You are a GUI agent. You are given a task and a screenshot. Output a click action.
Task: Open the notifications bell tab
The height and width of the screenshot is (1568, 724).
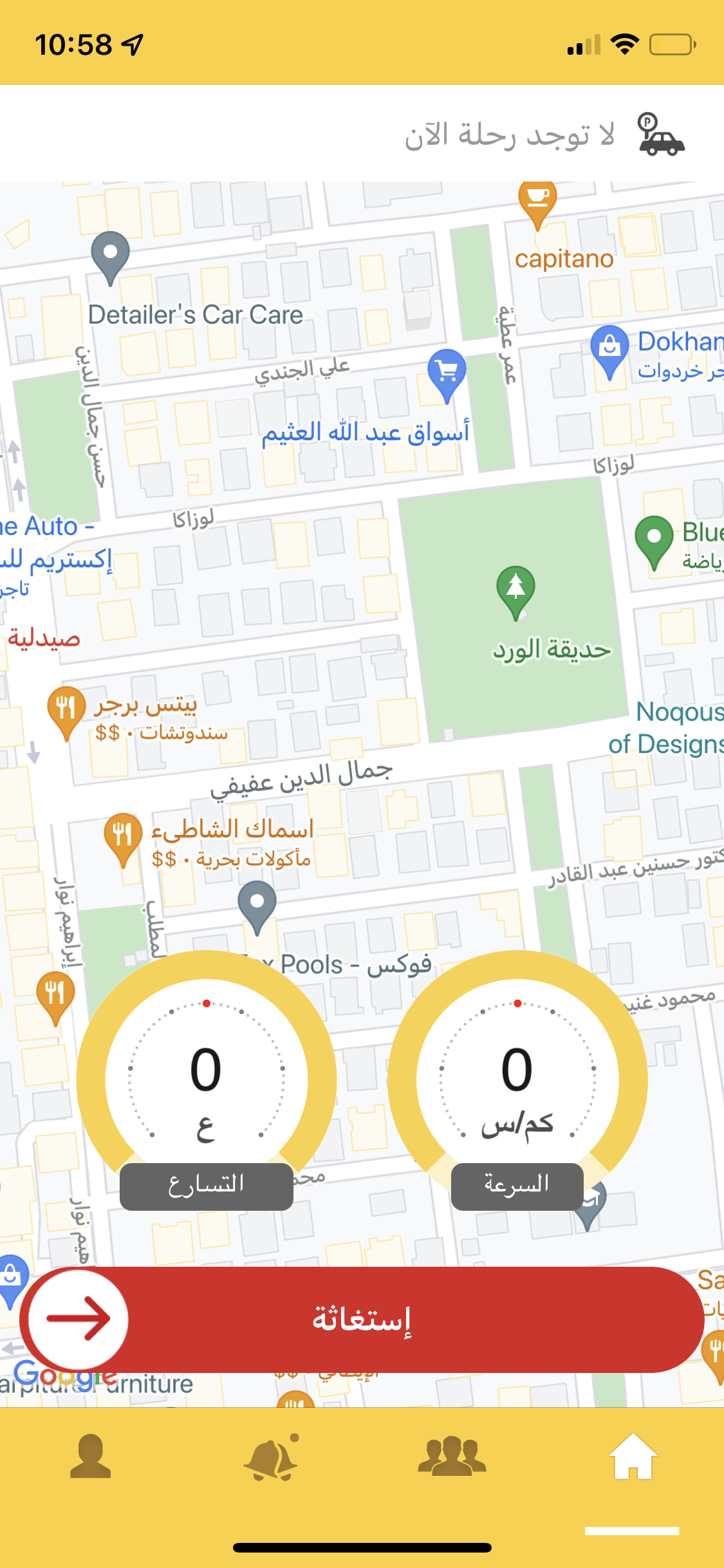(x=271, y=1456)
